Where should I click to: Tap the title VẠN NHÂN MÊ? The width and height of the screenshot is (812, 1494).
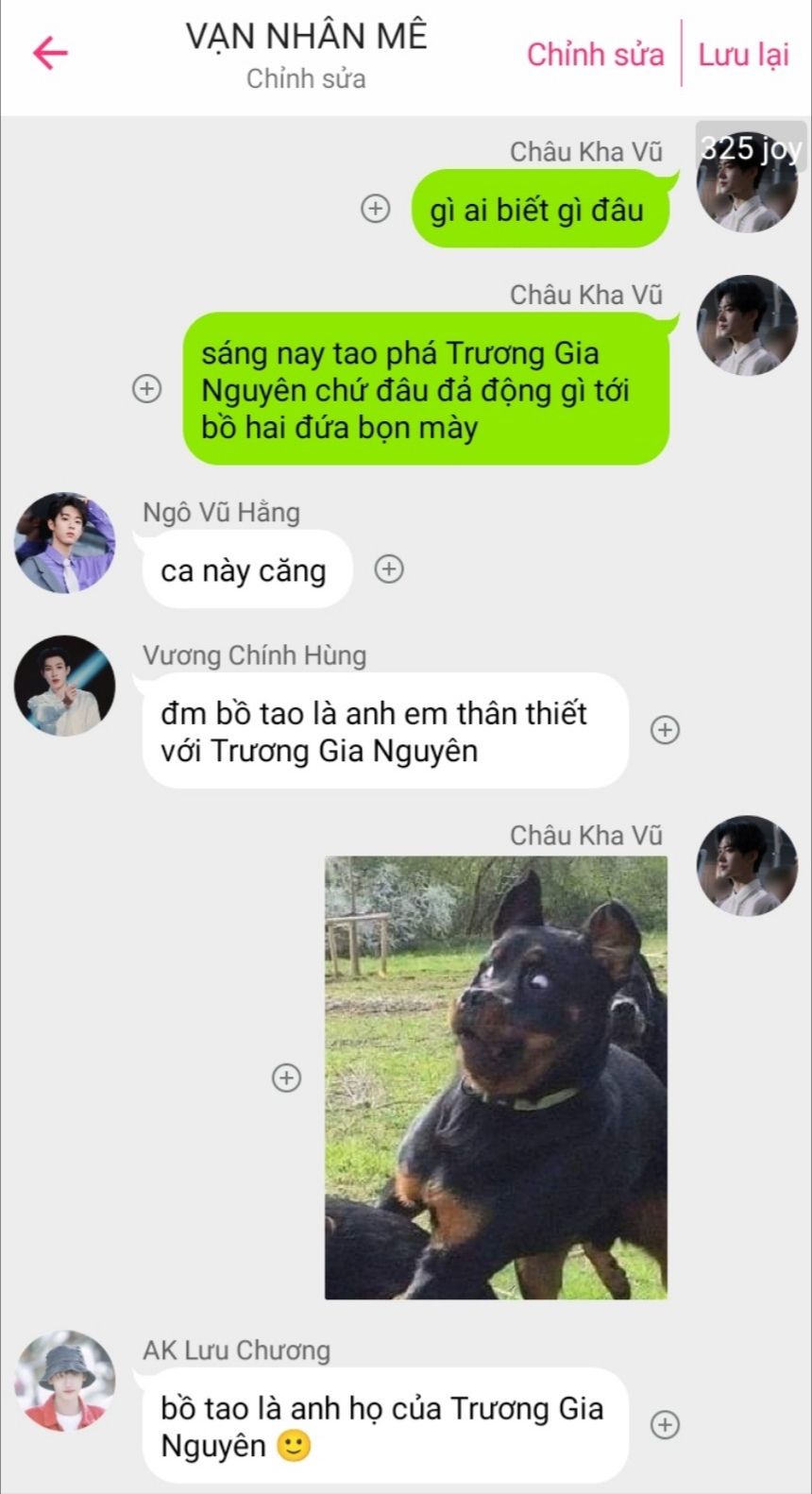click(306, 36)
